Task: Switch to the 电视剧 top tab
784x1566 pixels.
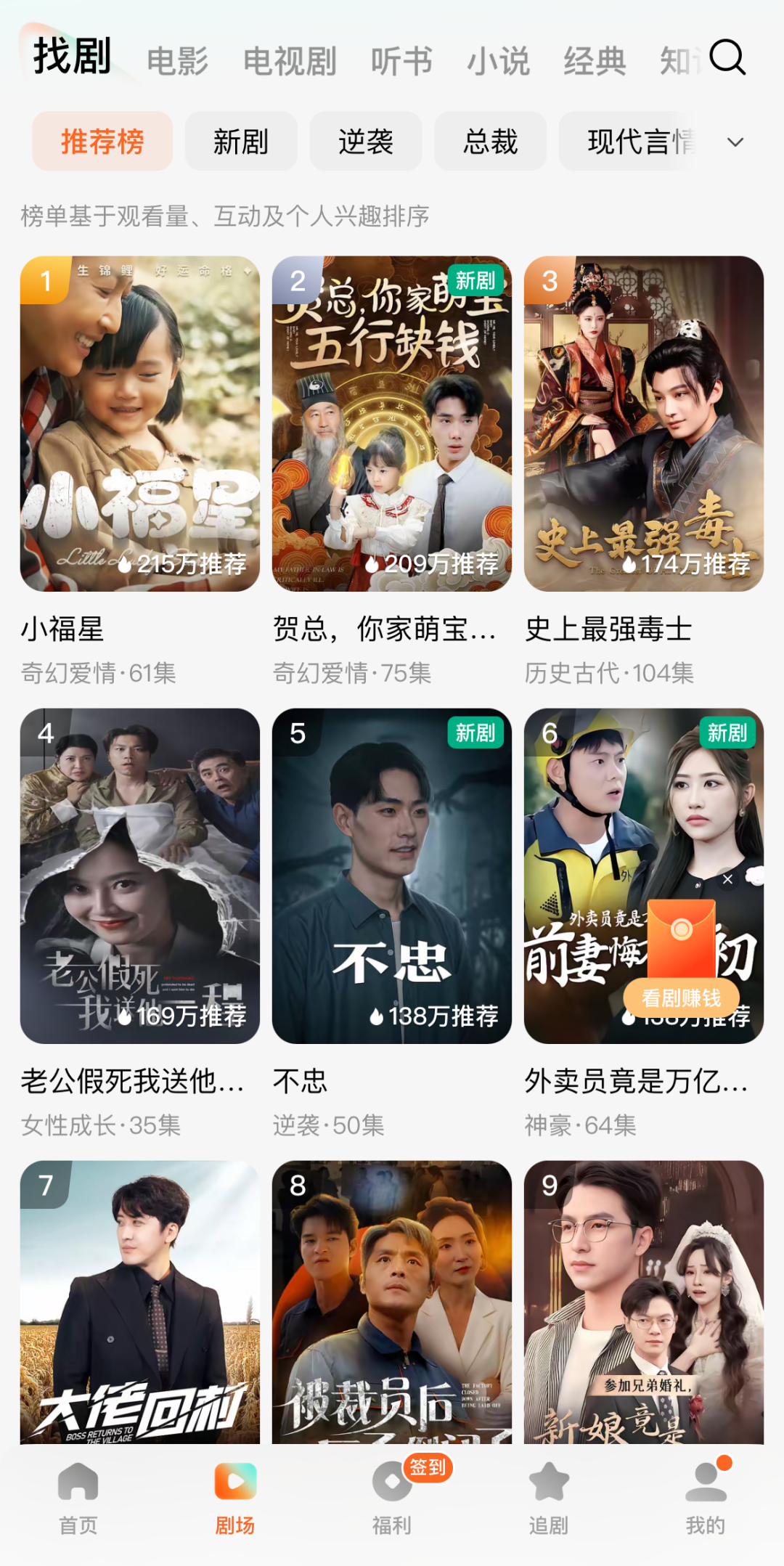Action: click(x=290, y=62)
